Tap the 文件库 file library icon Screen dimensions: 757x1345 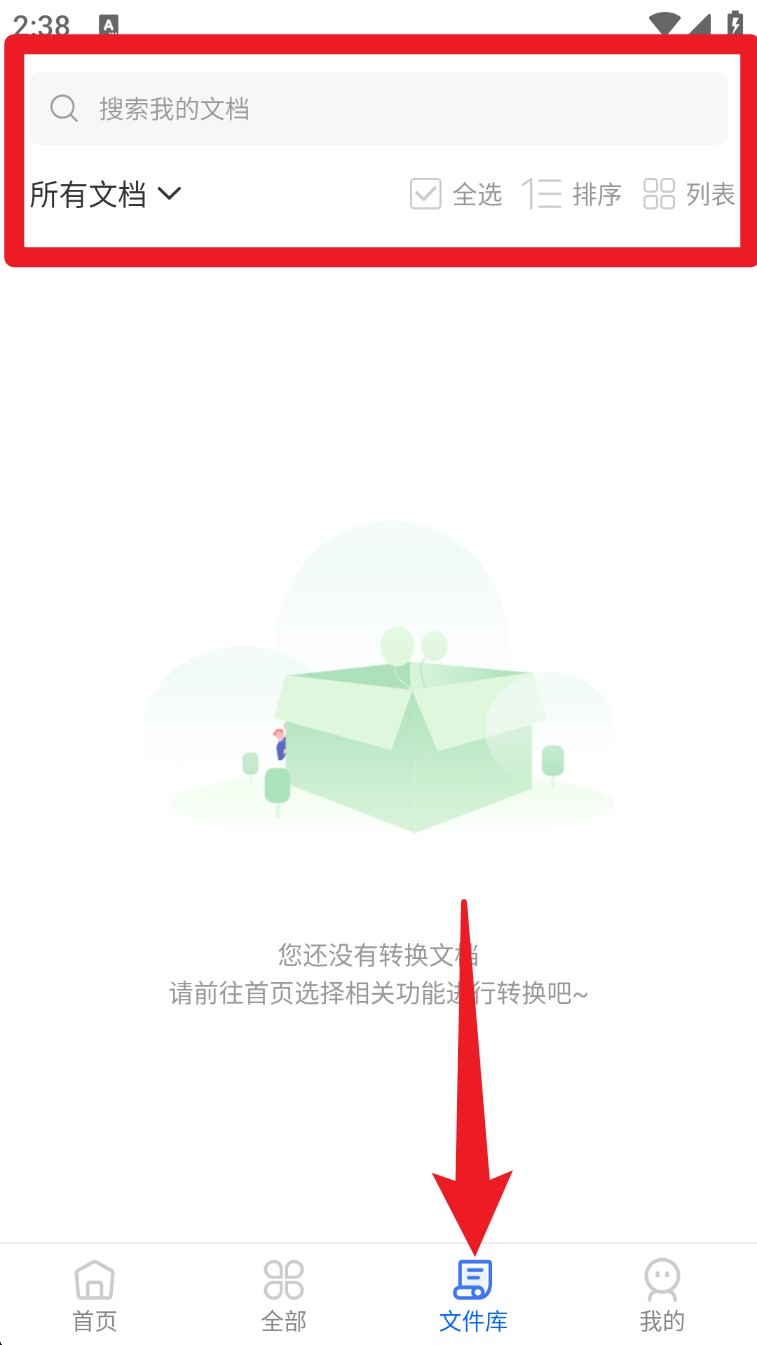point(473,1279)
